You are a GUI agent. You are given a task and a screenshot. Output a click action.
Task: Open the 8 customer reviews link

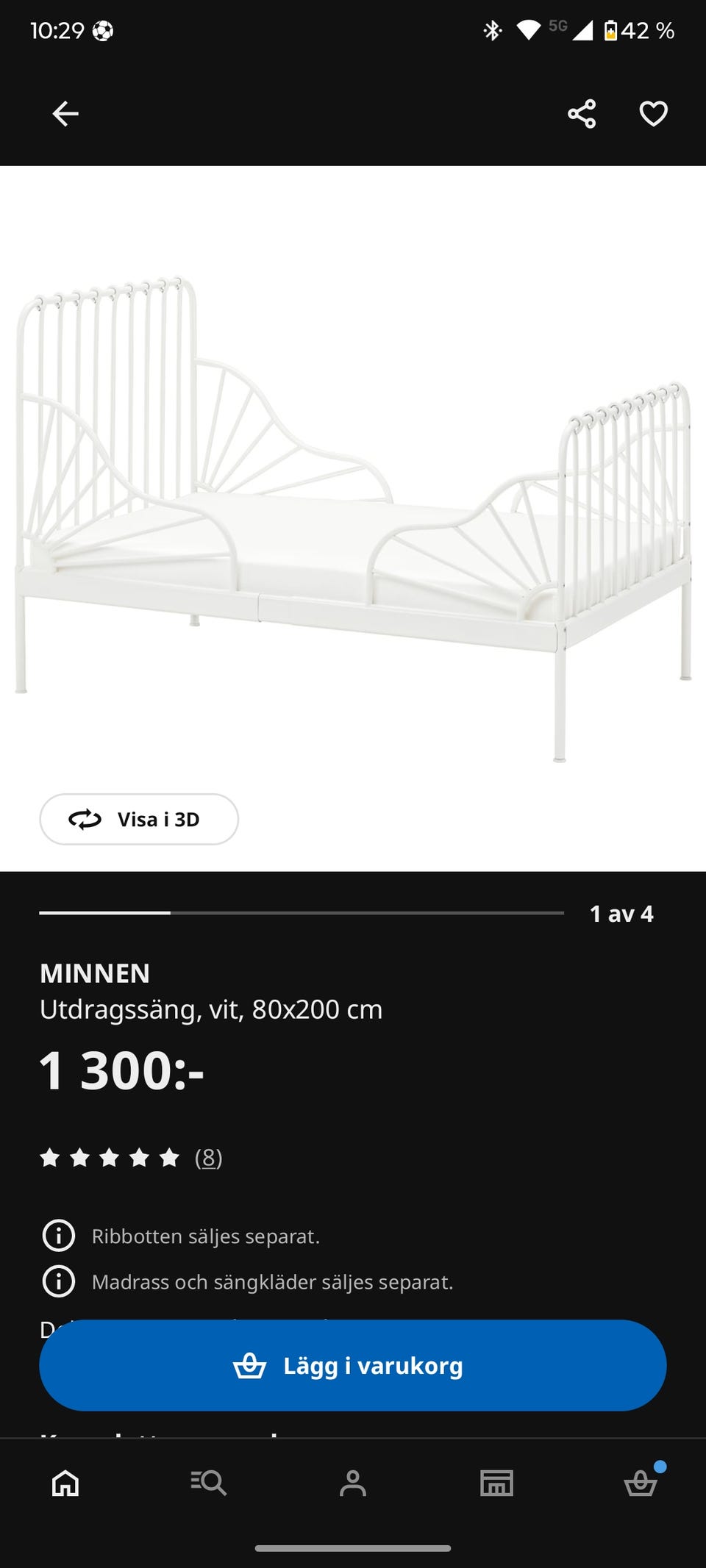(x=208, y=1158)
